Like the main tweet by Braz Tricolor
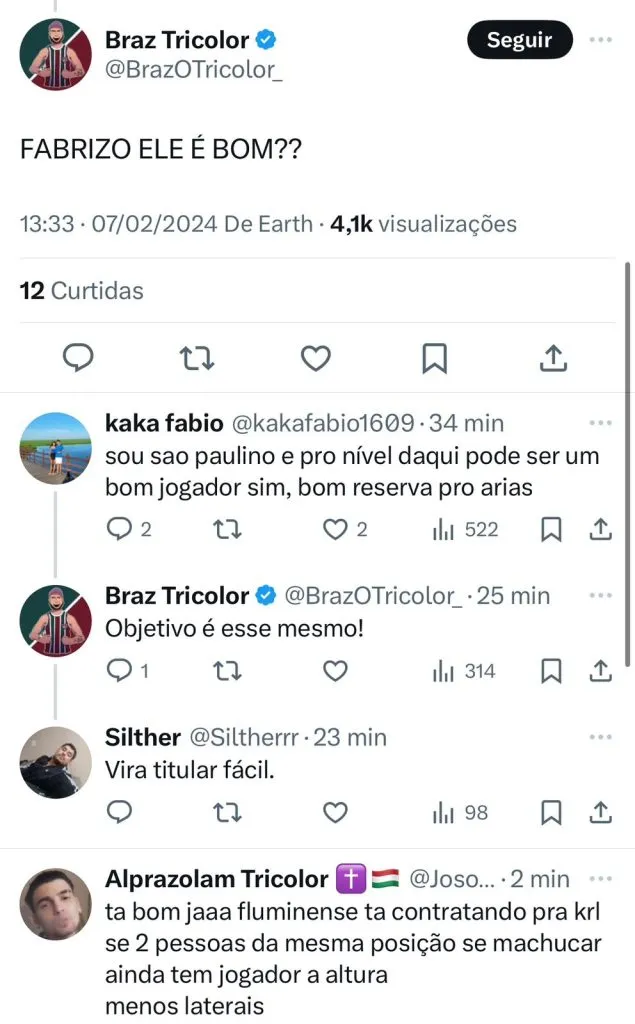This screenshot has height=1024, width=635. click(x=316, y=357)
